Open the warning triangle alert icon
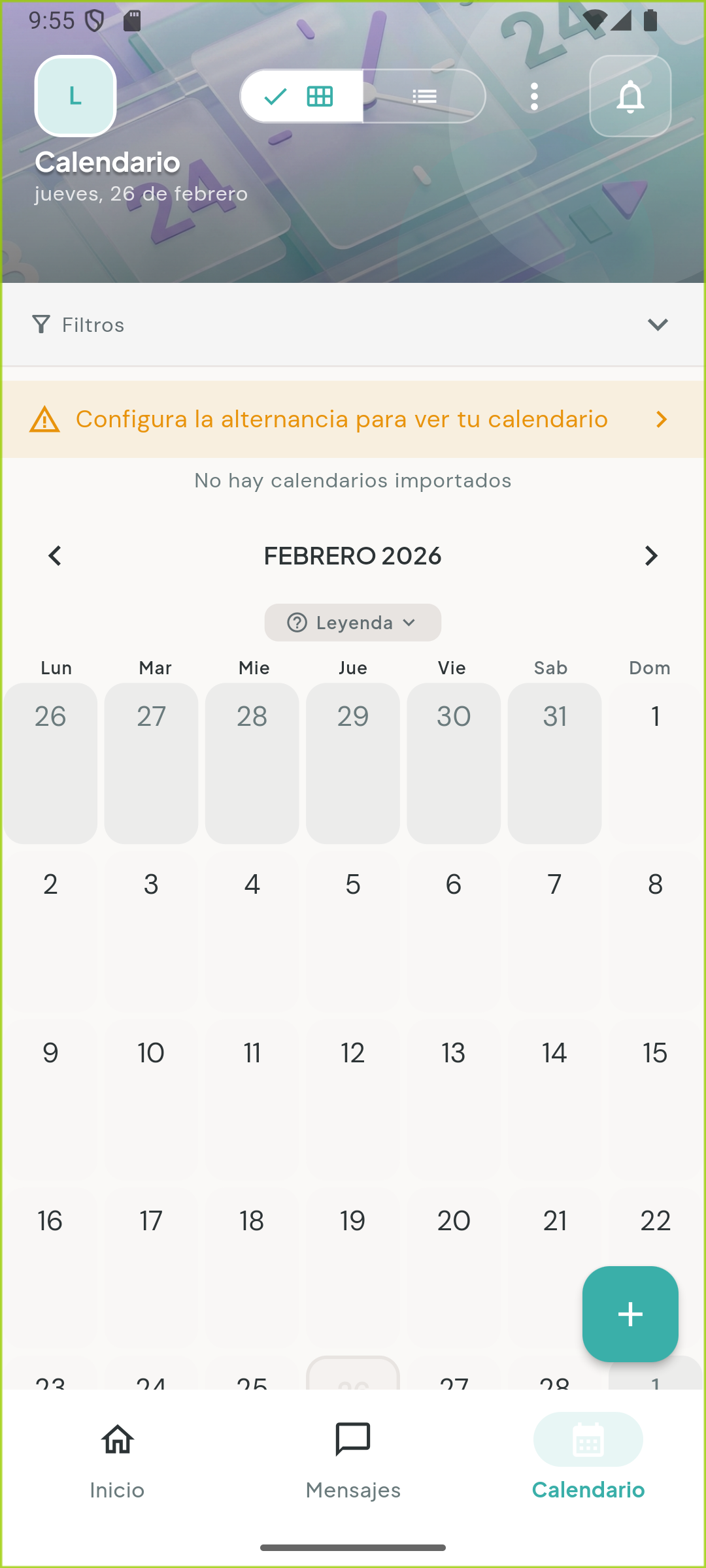This screenshot has width=706, height=1568. point(43,419)
